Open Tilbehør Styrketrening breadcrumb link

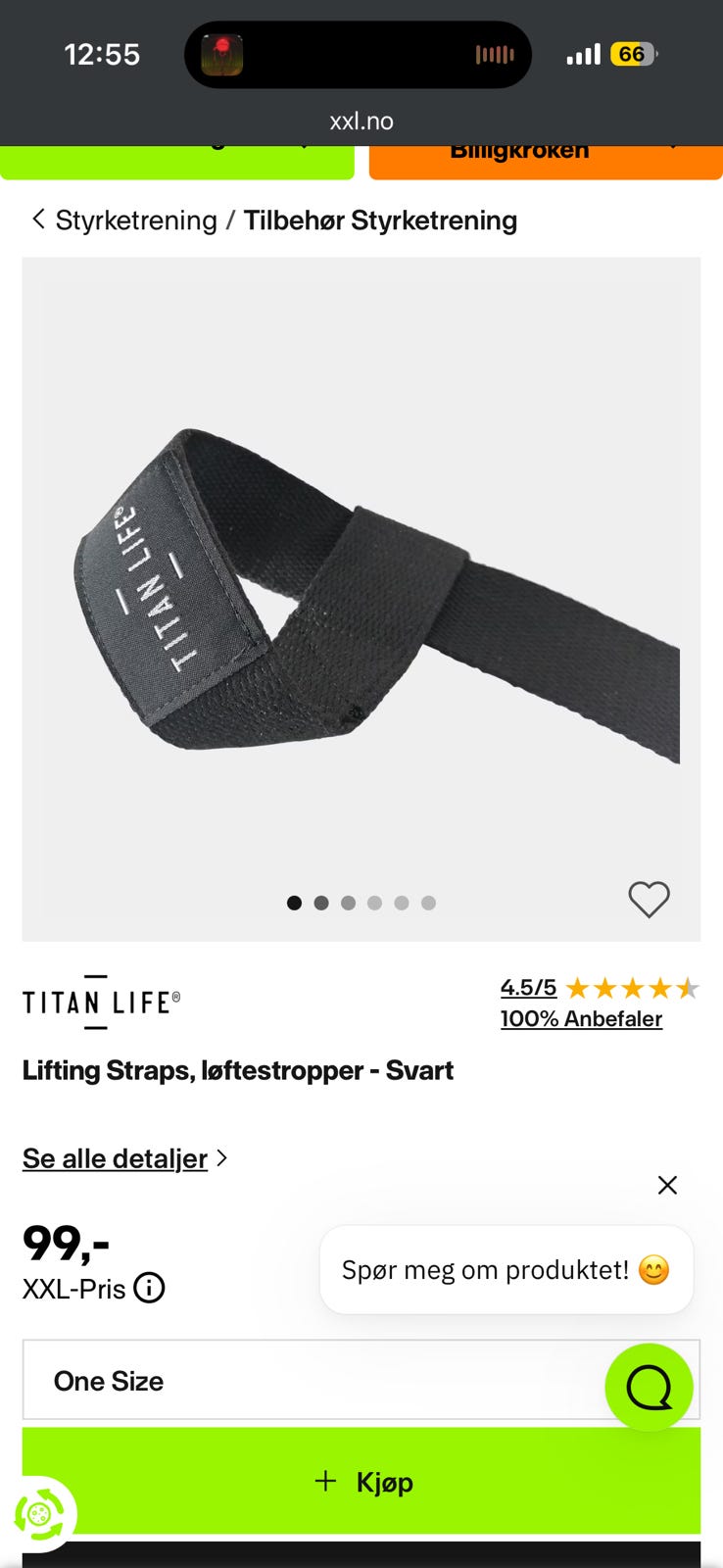pos(380,220)
